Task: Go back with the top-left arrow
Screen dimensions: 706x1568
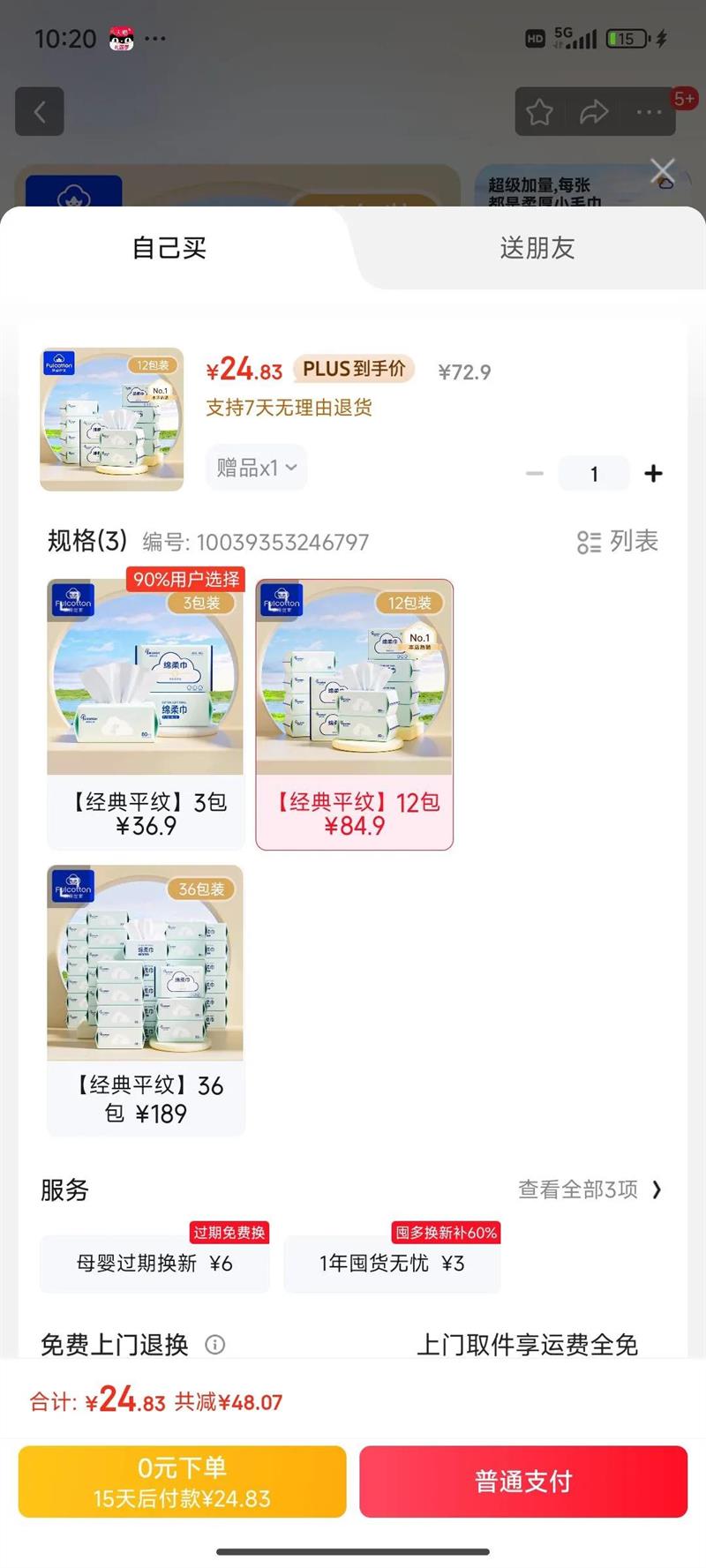Action: [x=40, y=112]
